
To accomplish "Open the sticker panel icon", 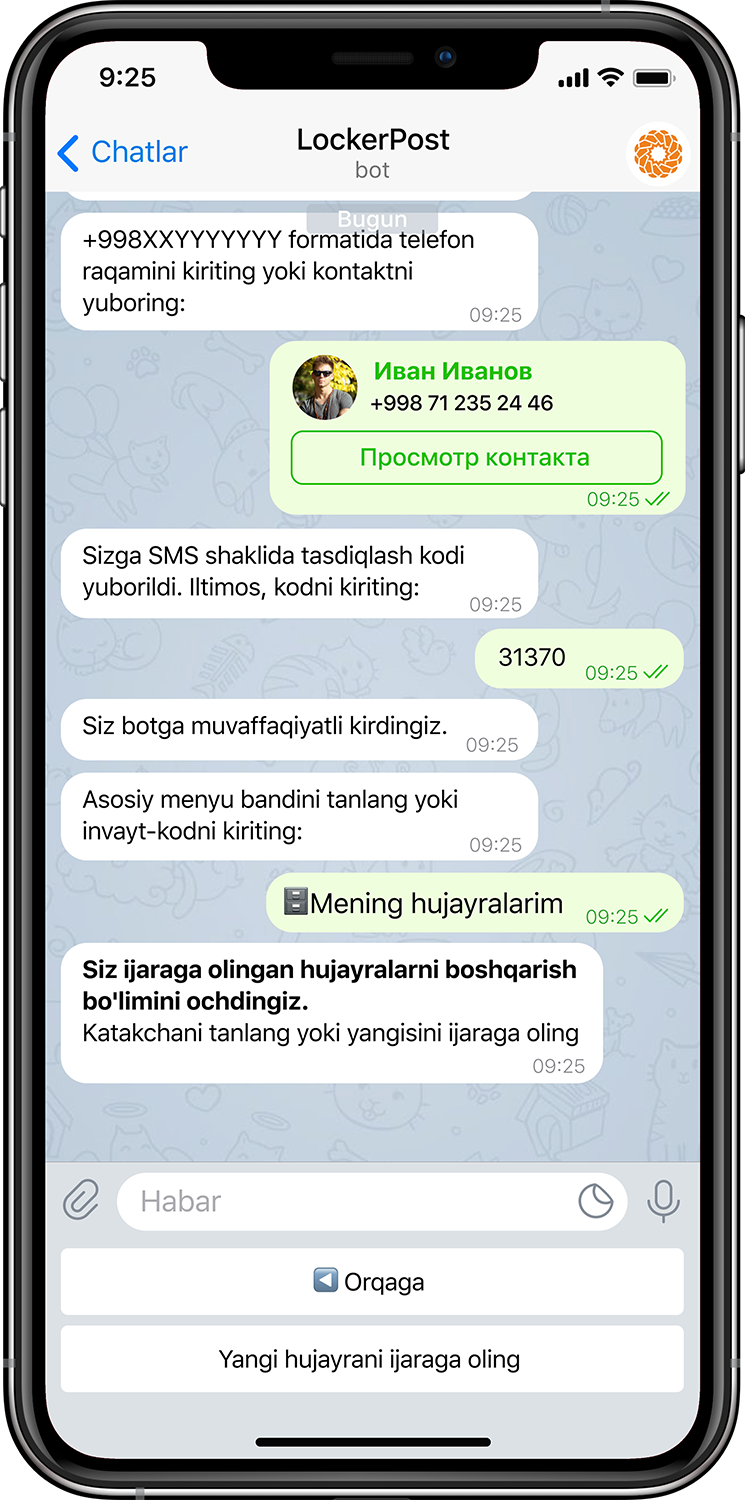I will (x=595, y=1201).
